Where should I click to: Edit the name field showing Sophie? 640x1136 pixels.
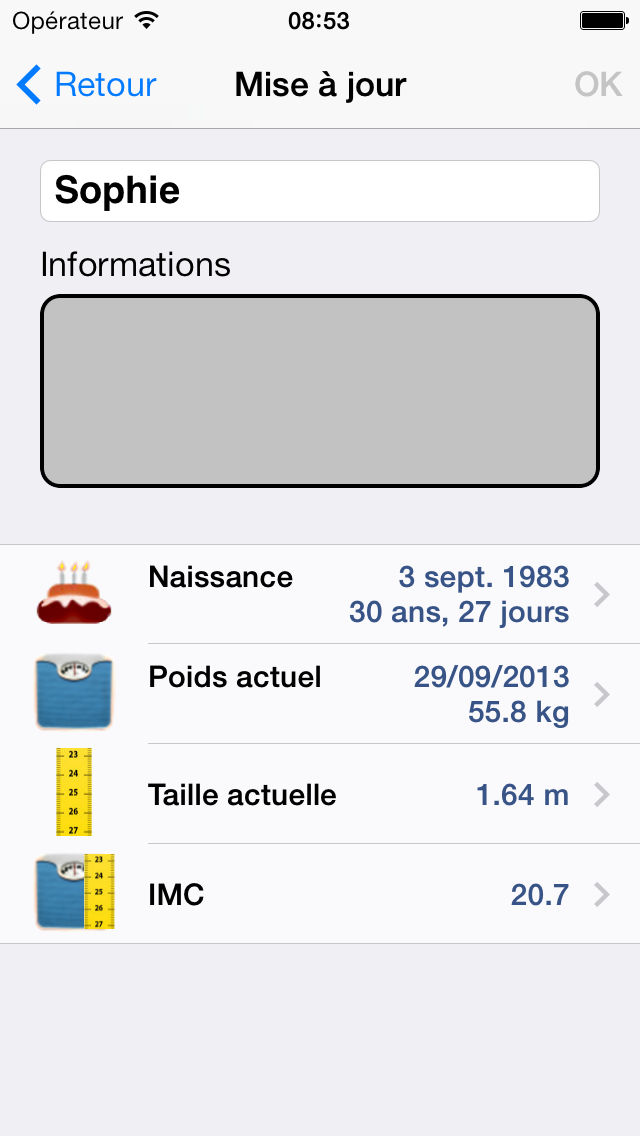320,191
